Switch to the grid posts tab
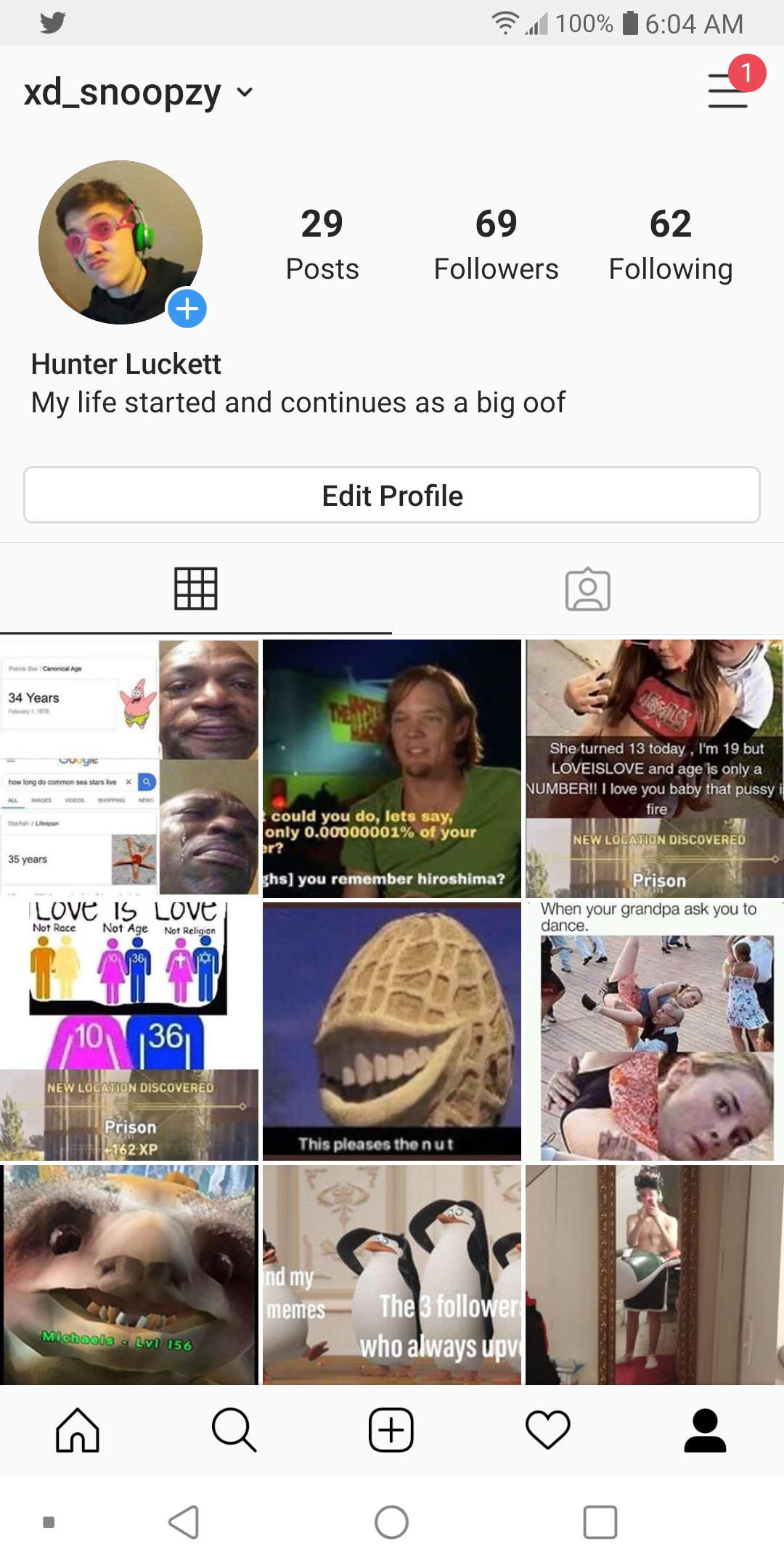Screen dimensions: 784x1568 195,588
